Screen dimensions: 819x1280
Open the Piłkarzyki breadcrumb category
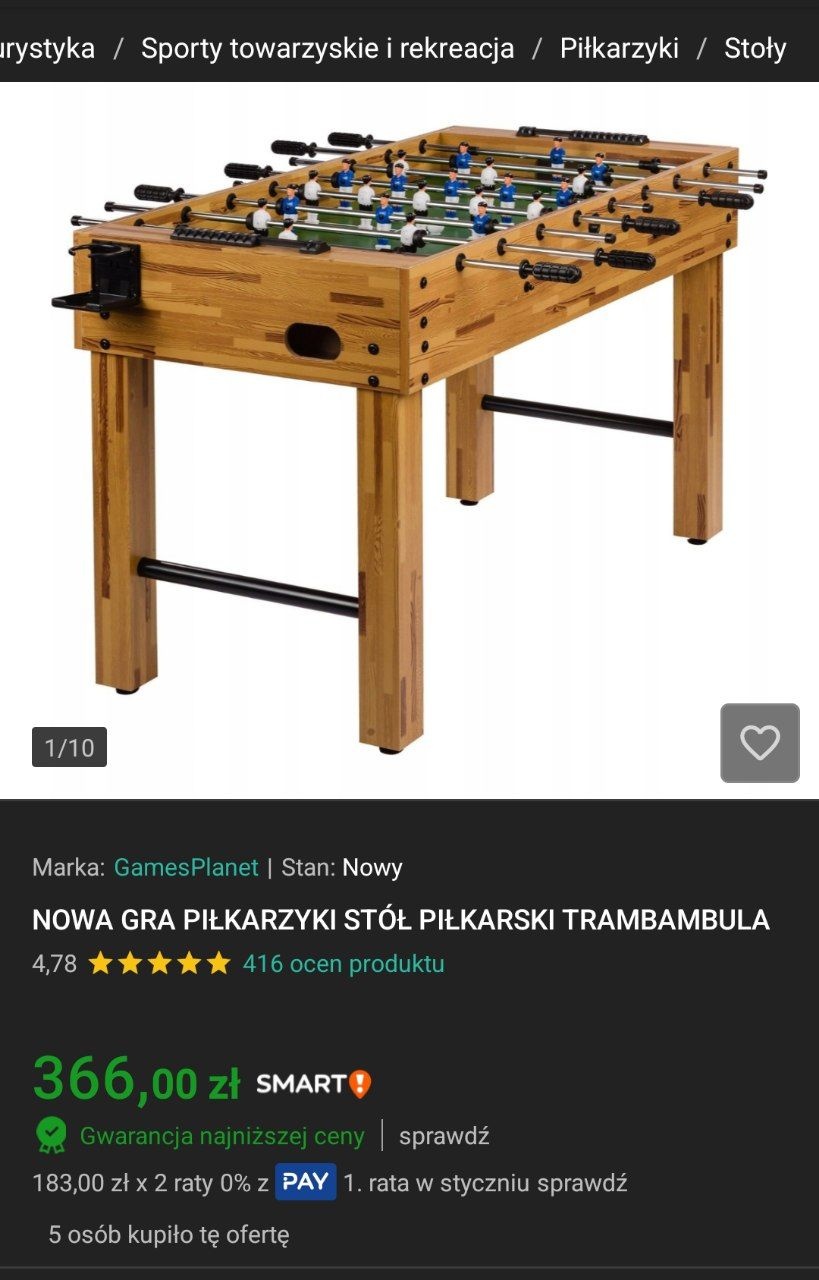619,48
